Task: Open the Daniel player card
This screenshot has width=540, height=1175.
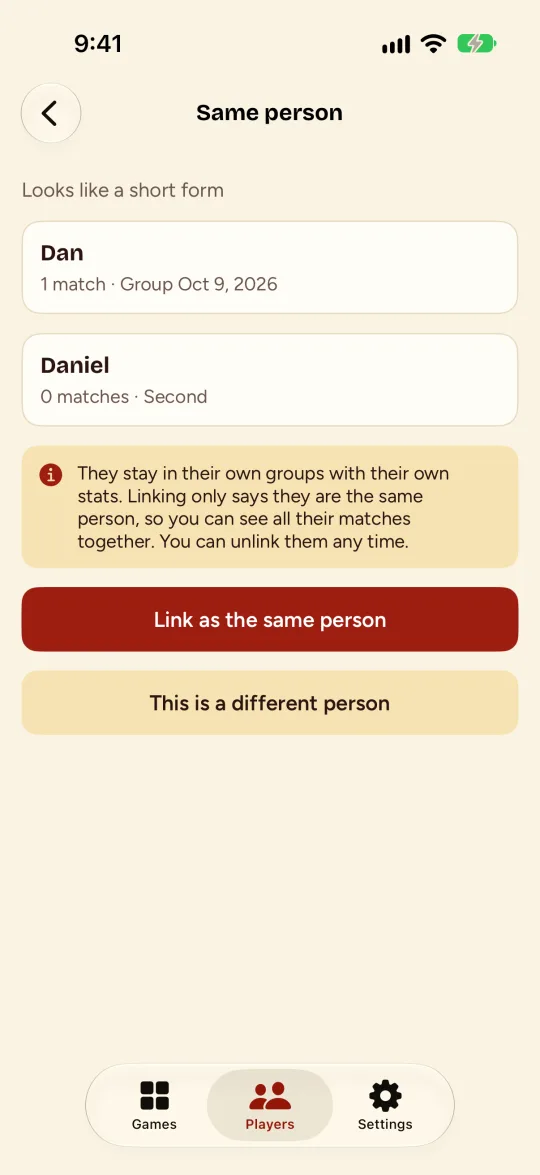Action: [270, 379]
